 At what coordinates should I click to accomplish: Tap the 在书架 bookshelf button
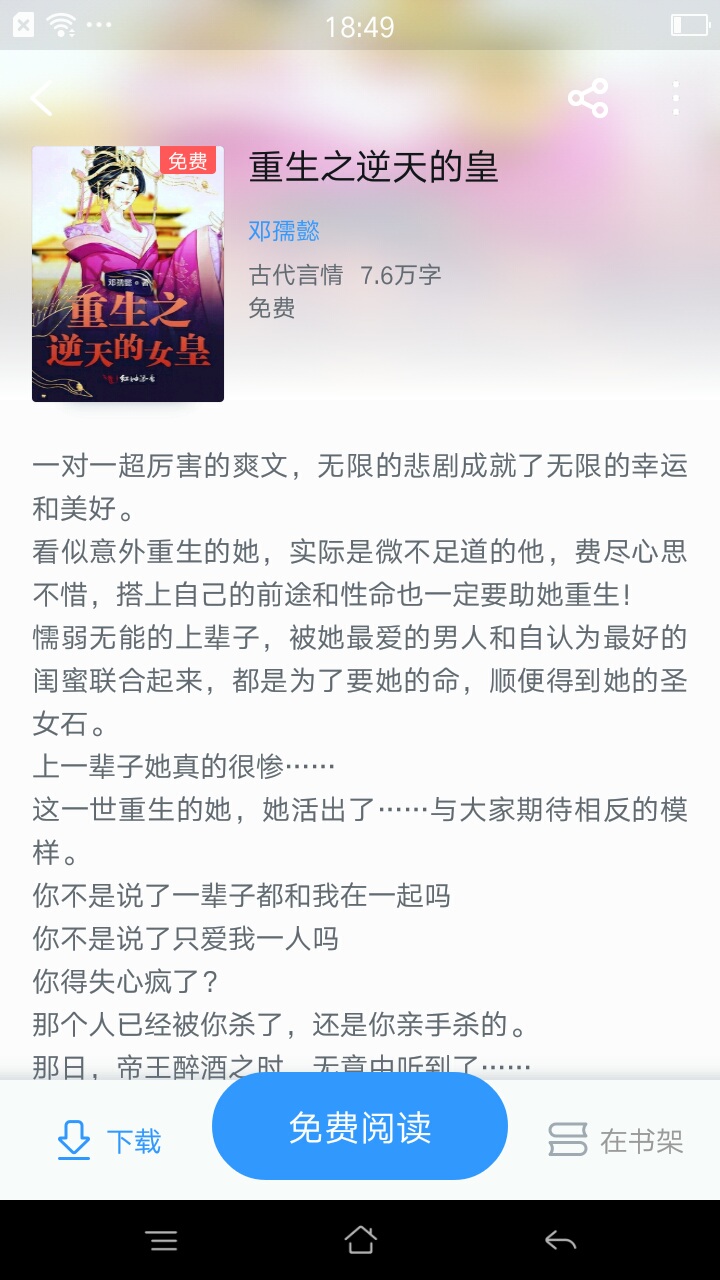(x=615, y=1140)
